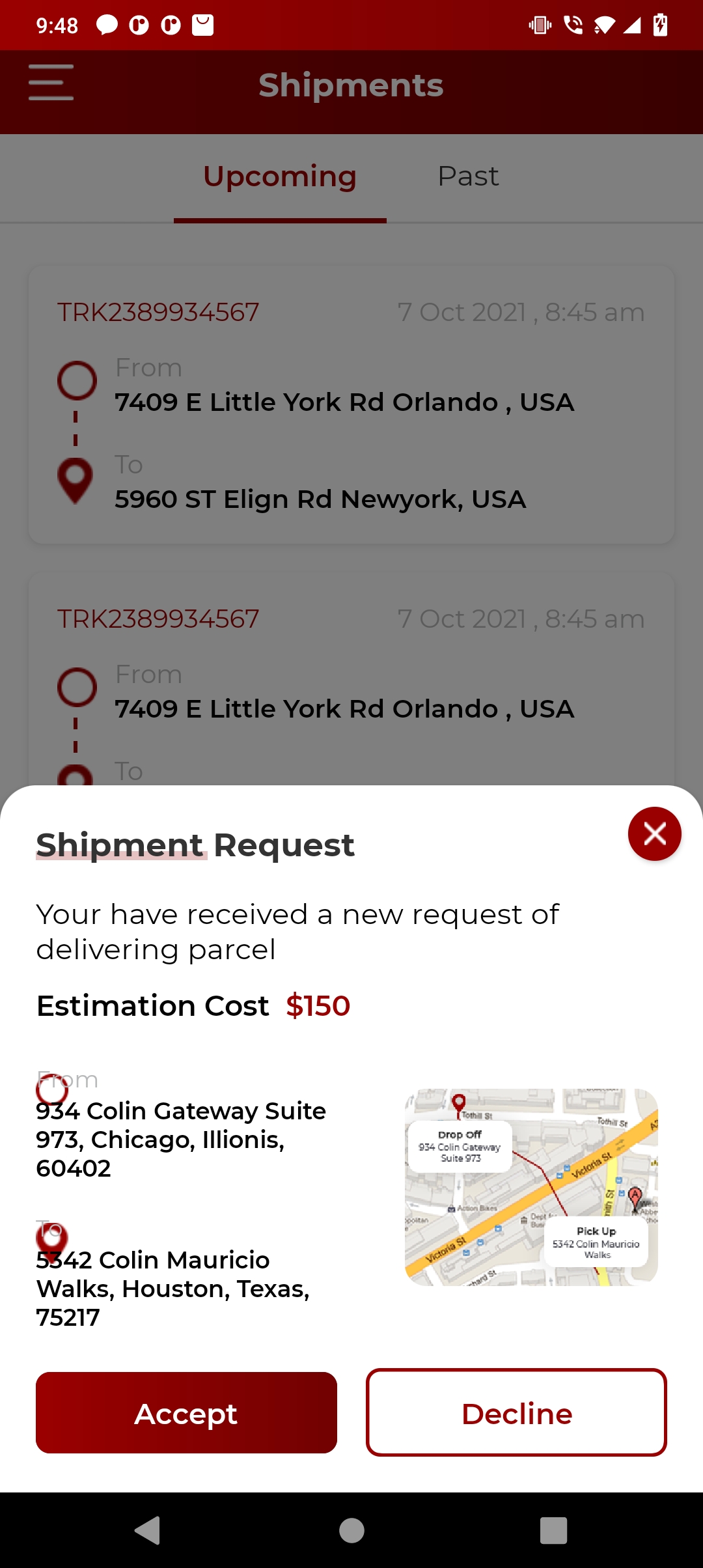Open the route map preview
The image size is (703, 1568).
[531, 1187]
